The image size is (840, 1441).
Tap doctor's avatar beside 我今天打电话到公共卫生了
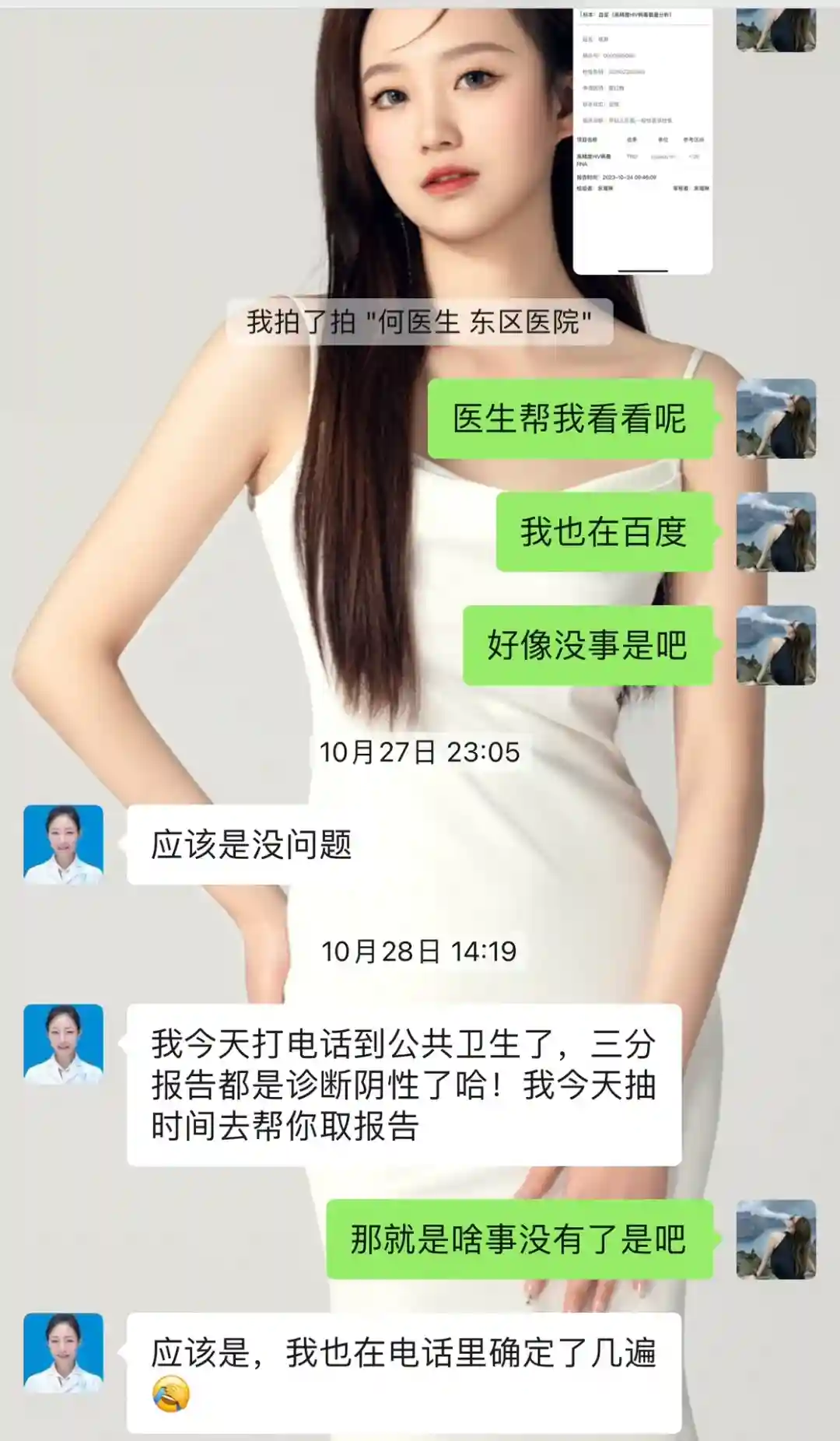point(63,1043)
